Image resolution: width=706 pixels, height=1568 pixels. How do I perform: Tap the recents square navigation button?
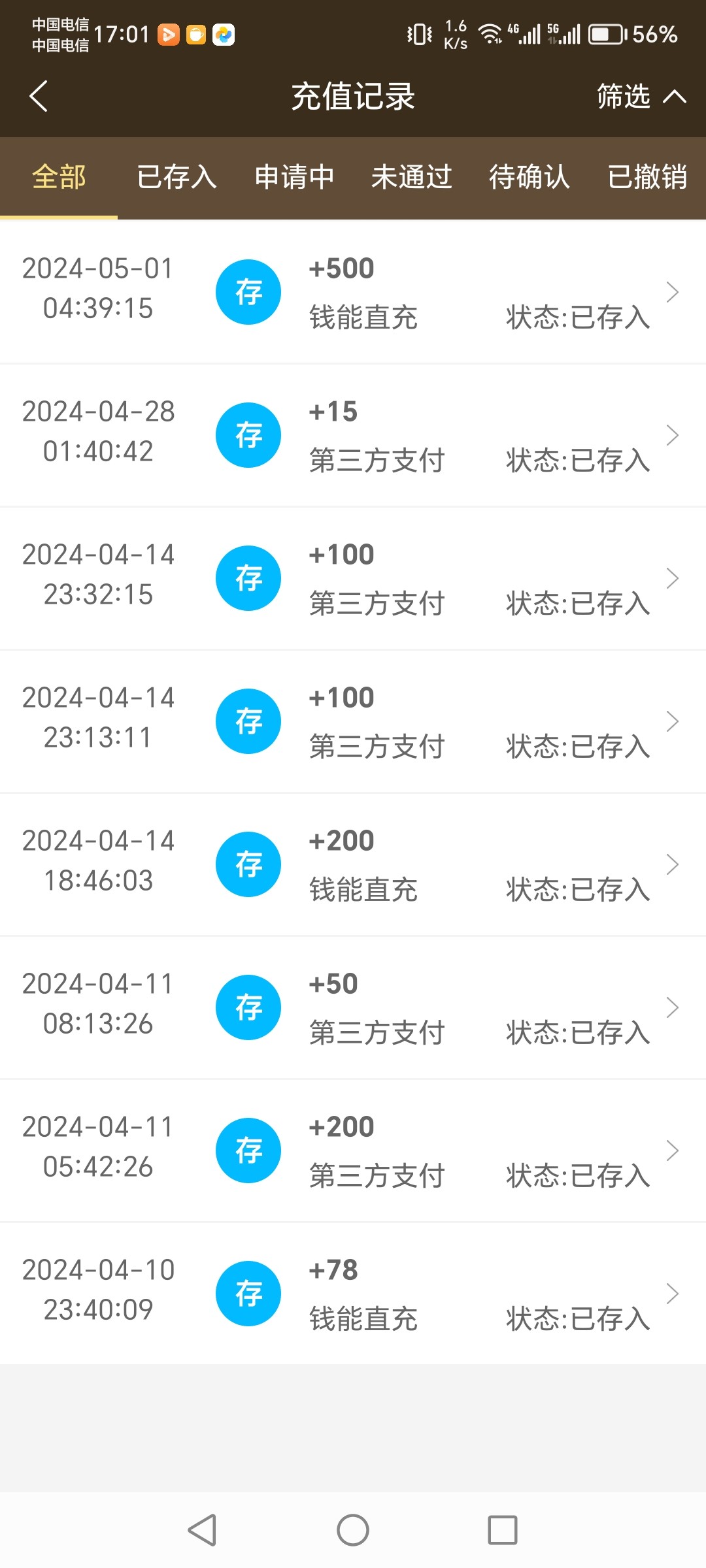pyautogui.click(x=502, y=1529)
